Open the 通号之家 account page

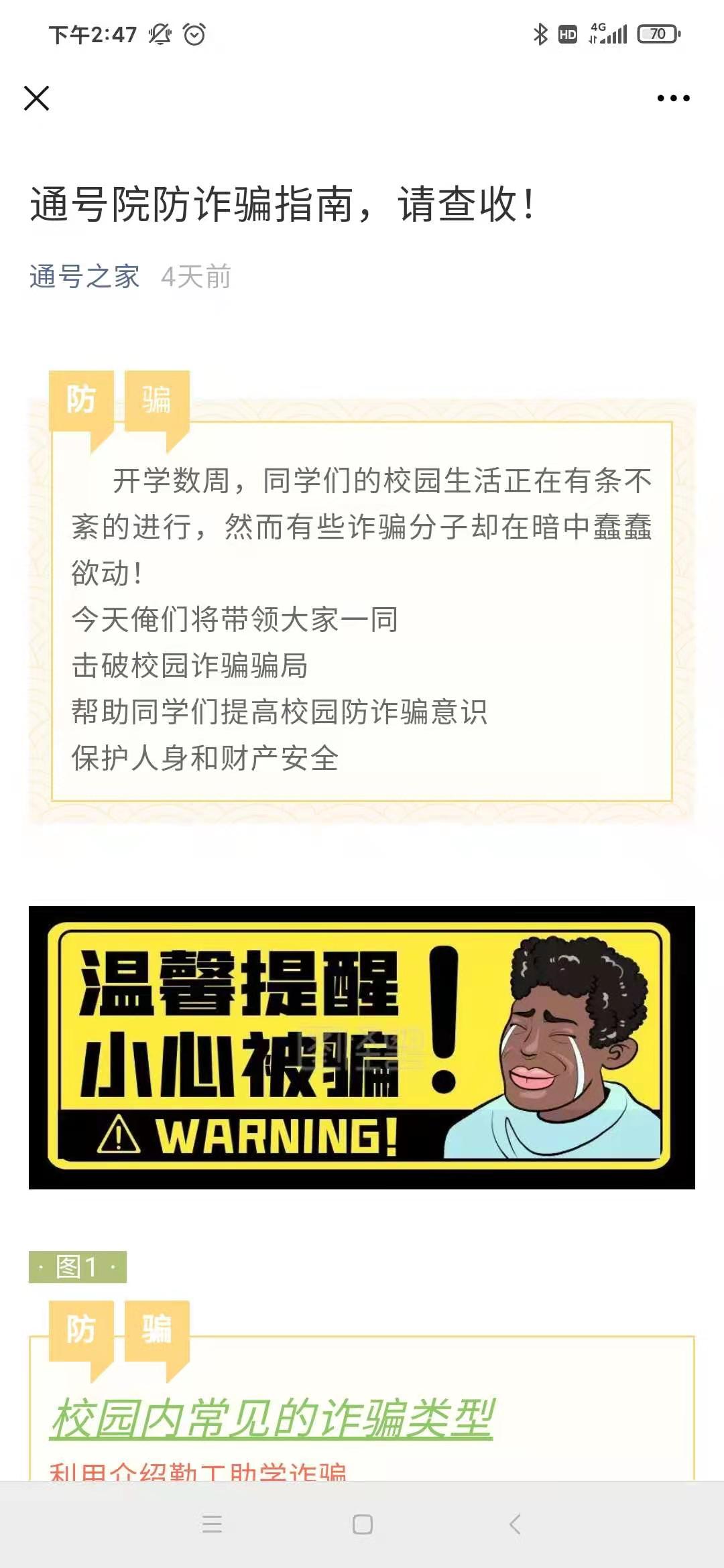click(x=84, y=277)
